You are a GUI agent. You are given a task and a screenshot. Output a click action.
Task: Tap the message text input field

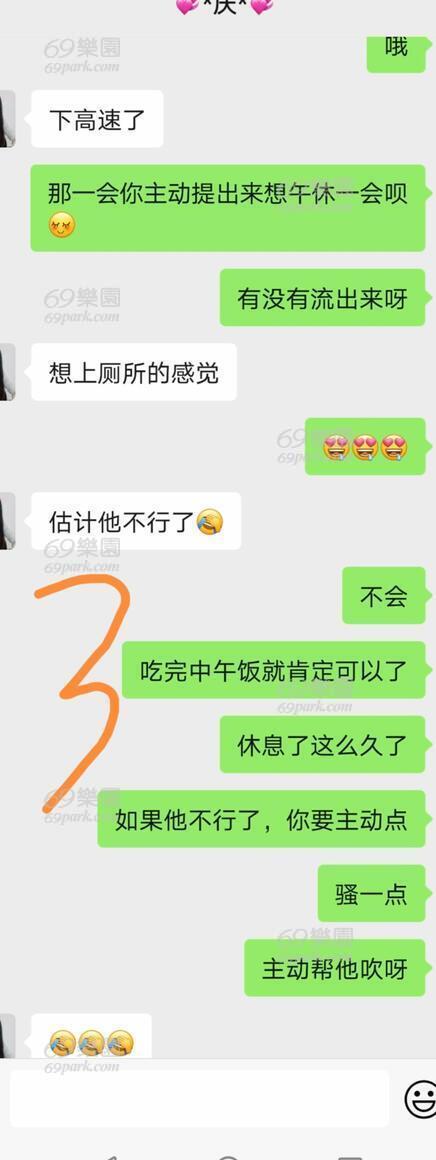point(198,1098)
